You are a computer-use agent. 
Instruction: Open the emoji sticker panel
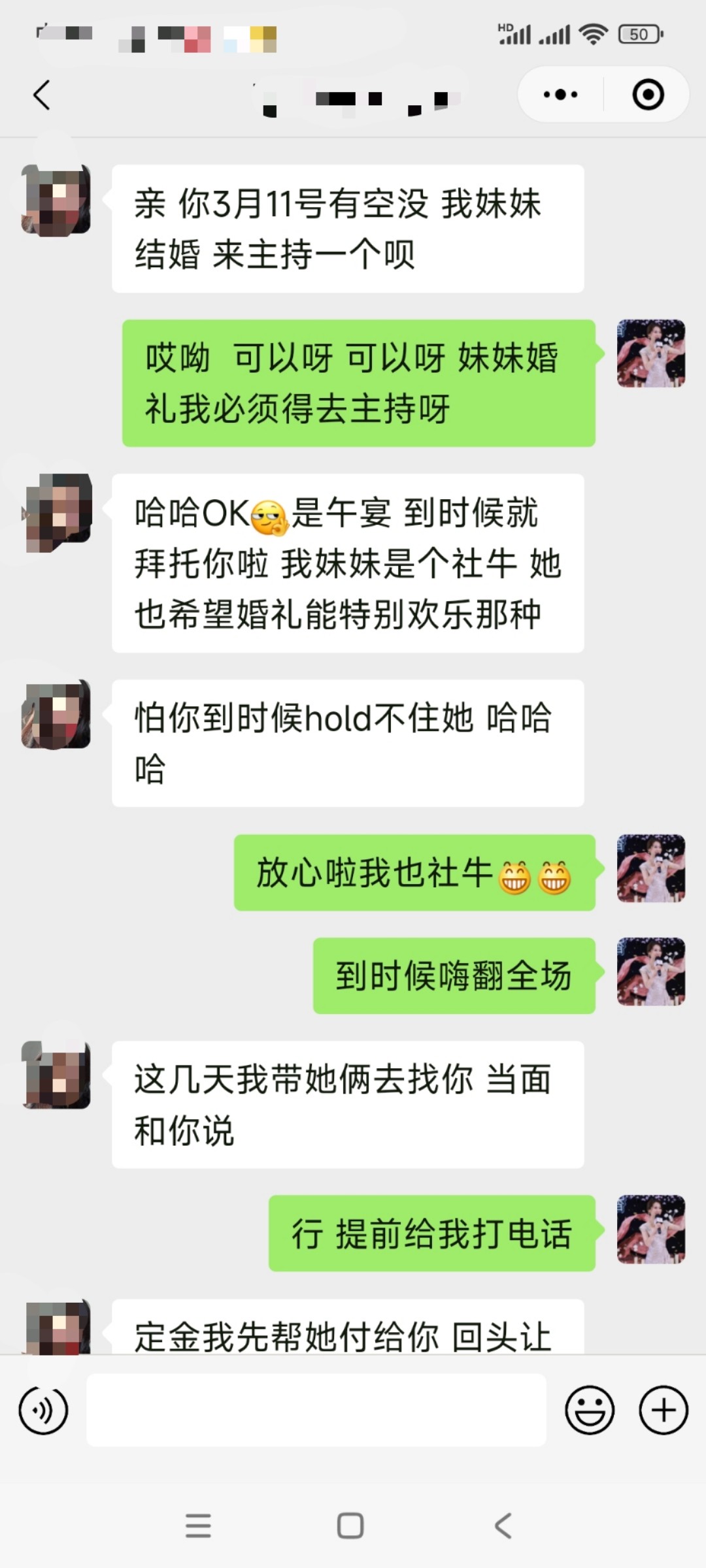pos(590,1410)
